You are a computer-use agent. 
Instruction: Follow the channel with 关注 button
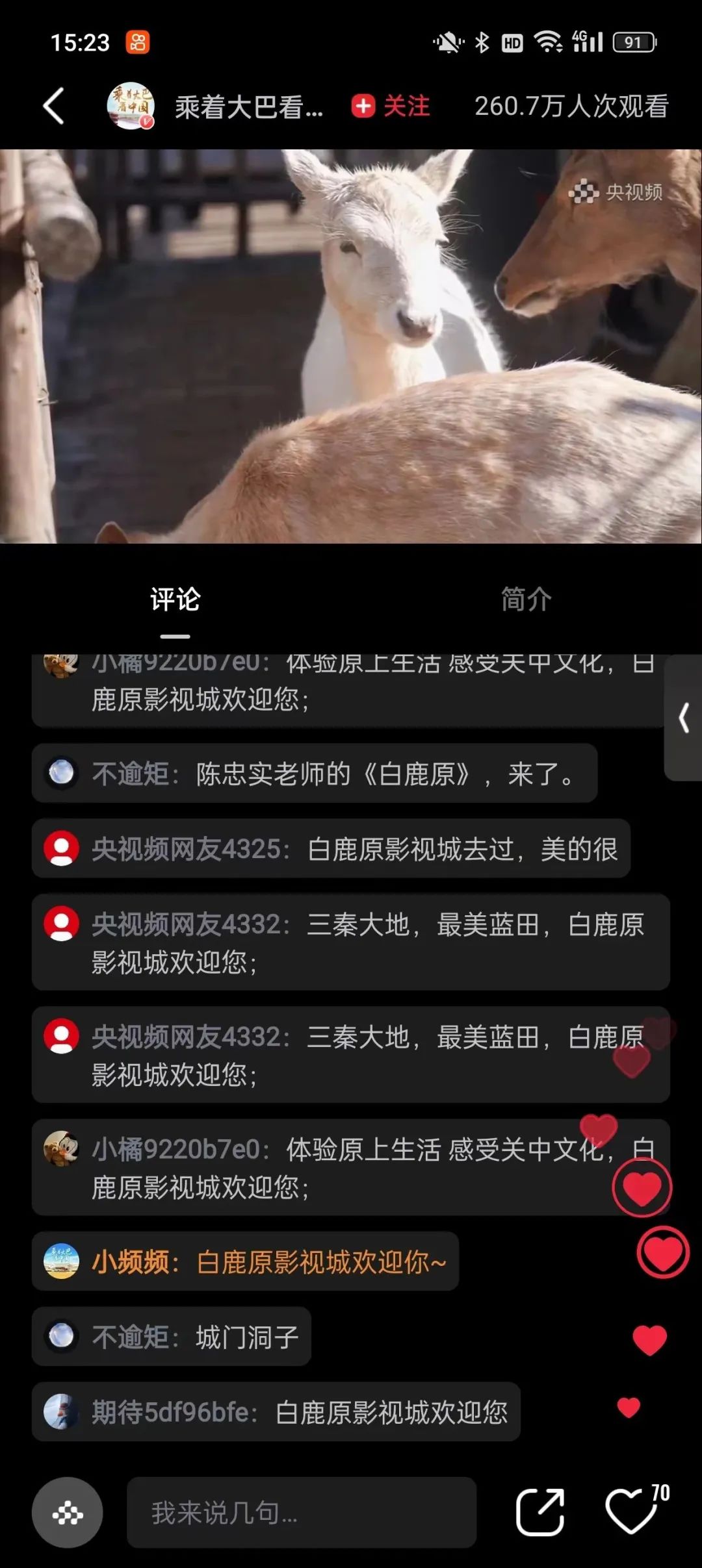(x=391, y=106)
